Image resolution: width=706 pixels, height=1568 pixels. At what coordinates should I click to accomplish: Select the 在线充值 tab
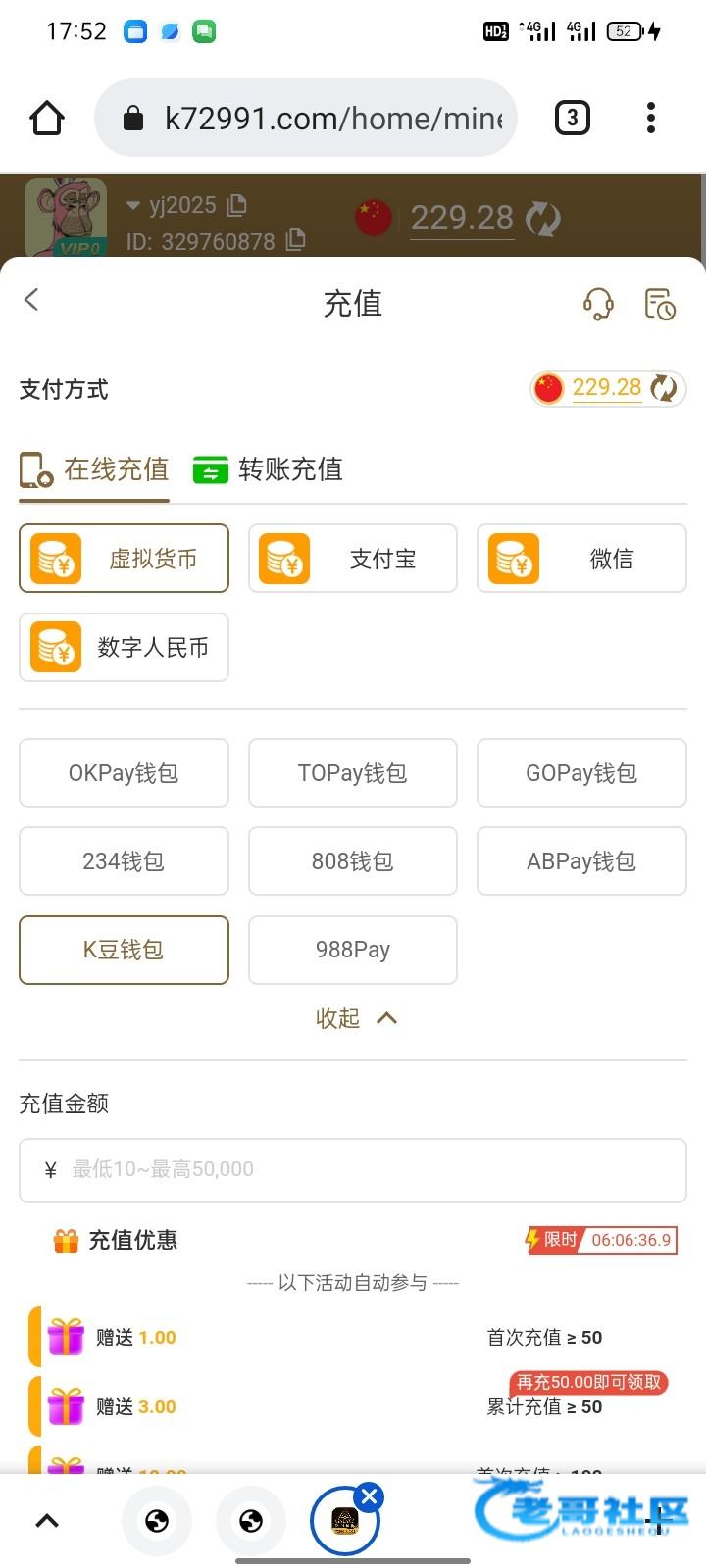94,469
